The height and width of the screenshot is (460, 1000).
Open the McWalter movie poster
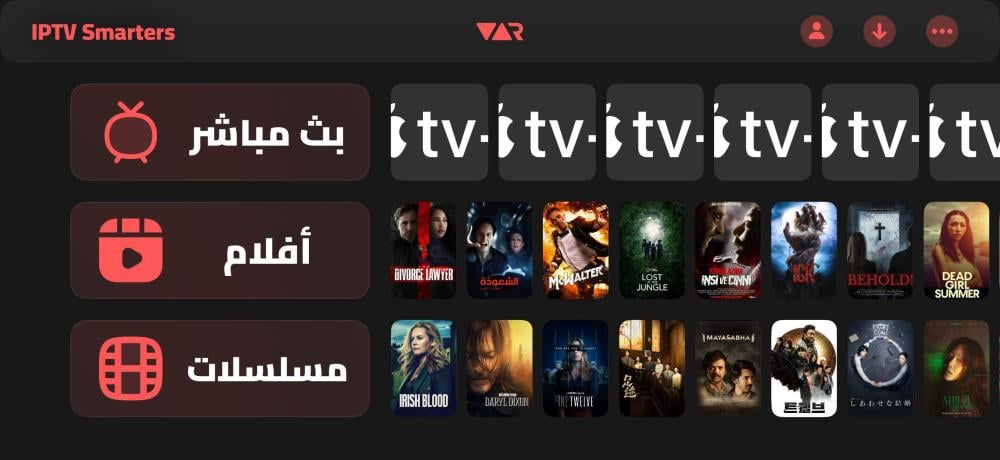[575, 250]
